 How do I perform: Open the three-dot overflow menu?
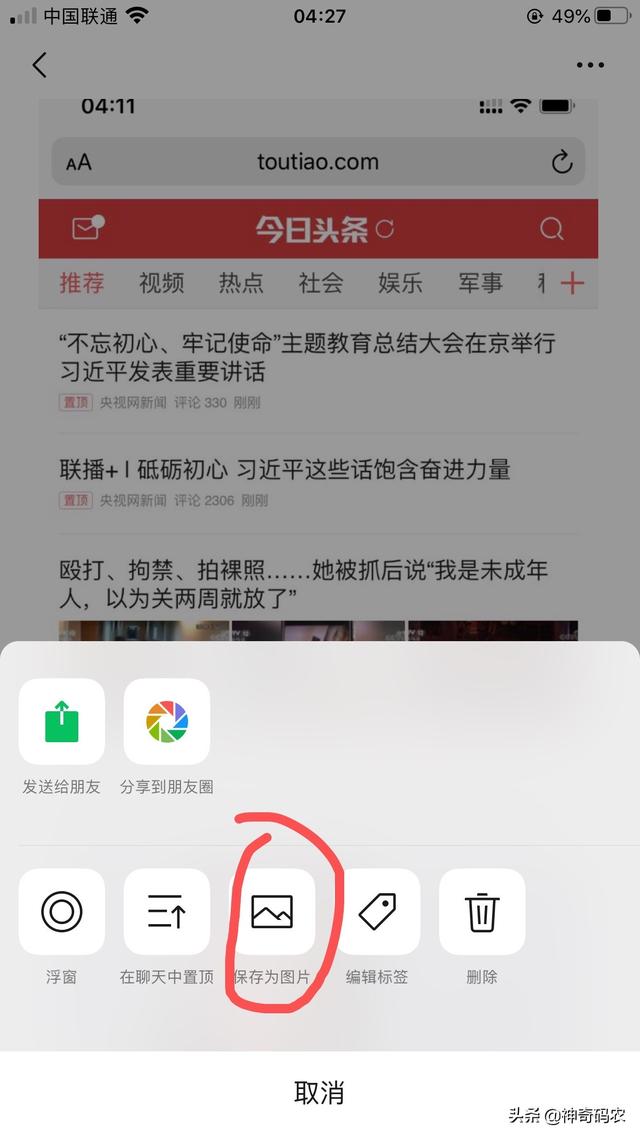click(590, 65)
